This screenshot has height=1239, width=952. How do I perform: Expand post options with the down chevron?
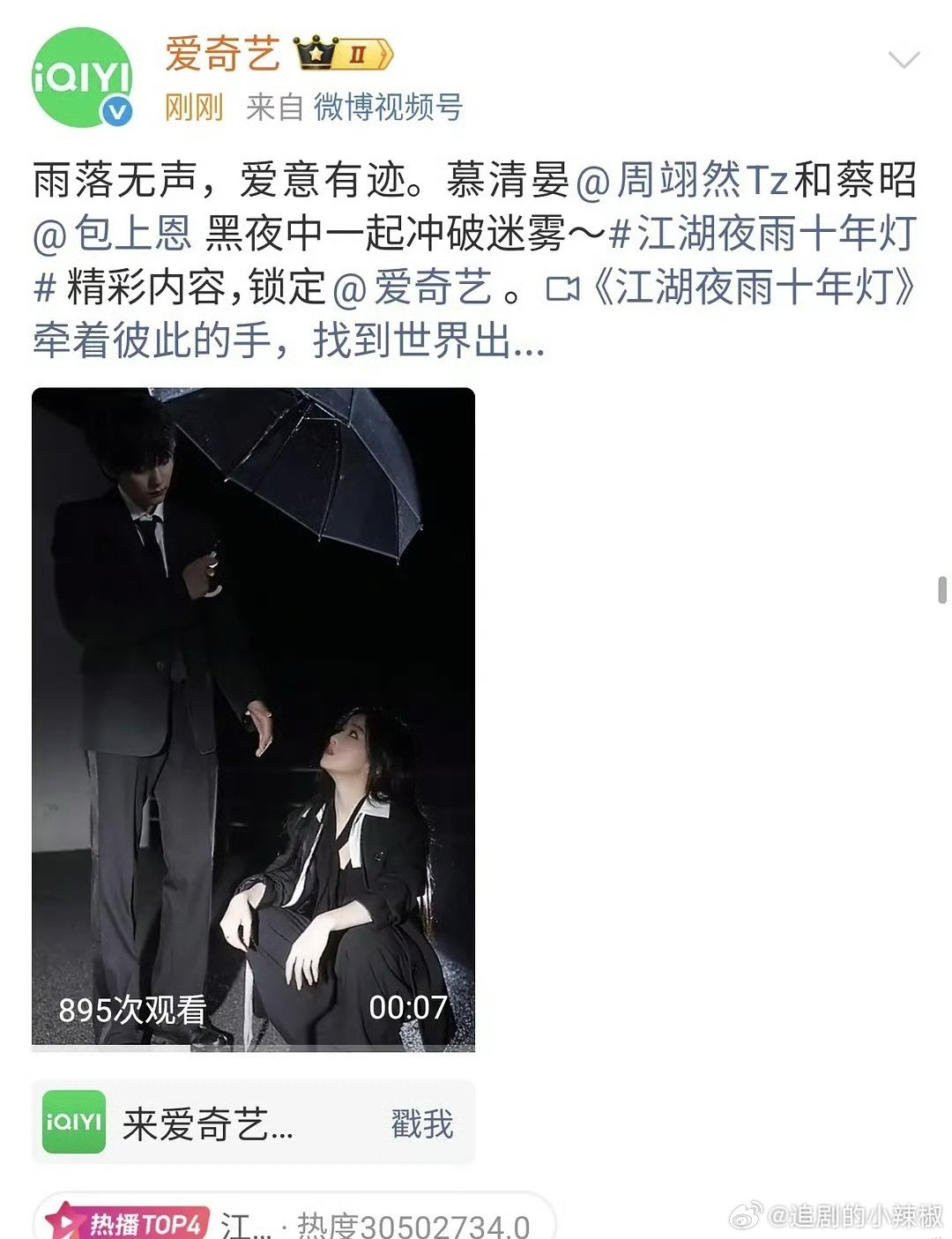[902, 60]
